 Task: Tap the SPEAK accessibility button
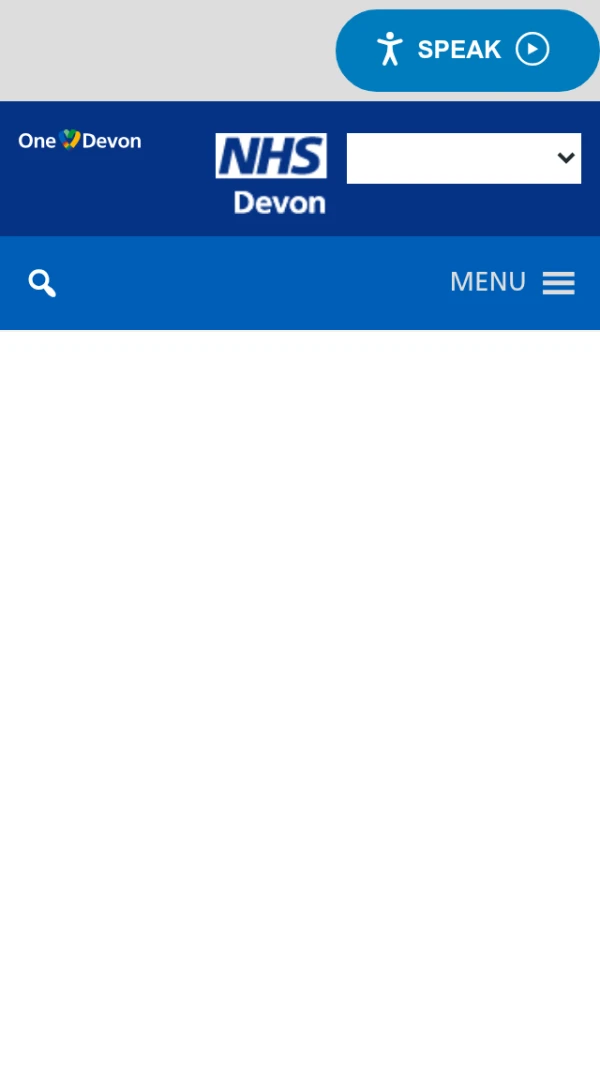(x=465, y=50)
